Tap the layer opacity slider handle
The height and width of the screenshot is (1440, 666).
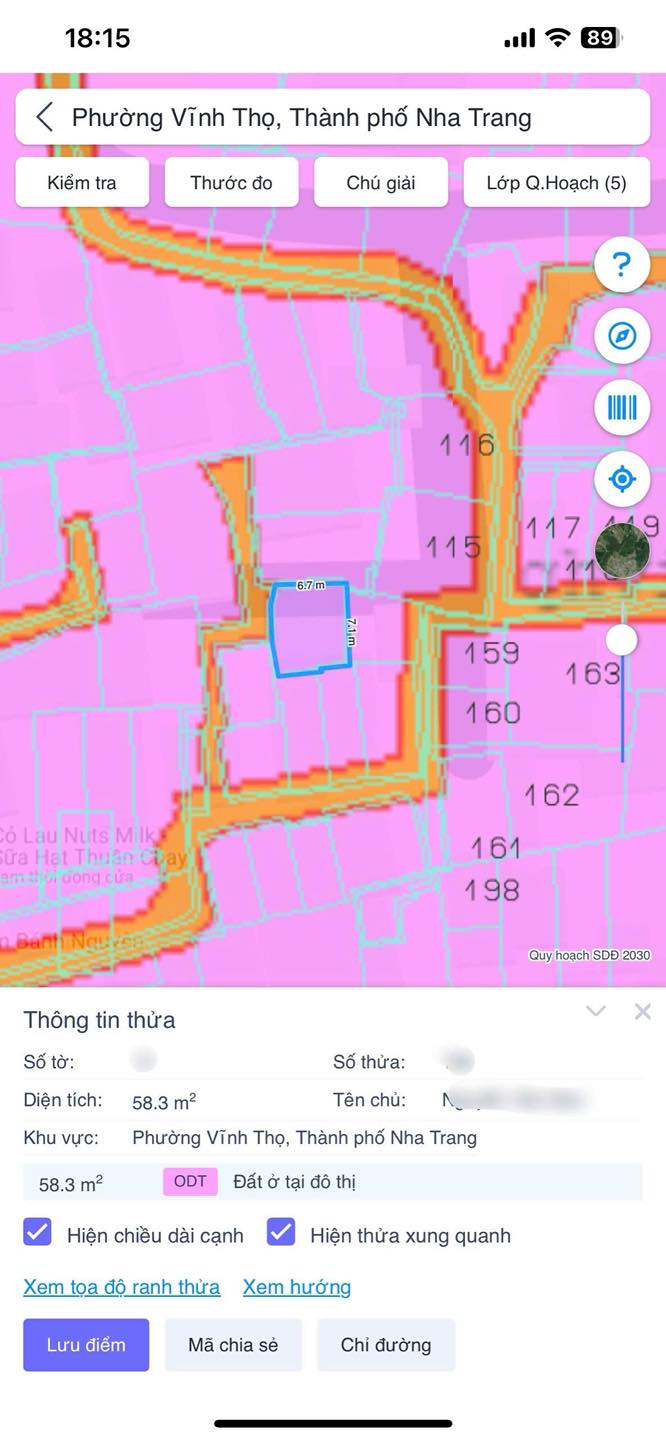coord(622,640)
